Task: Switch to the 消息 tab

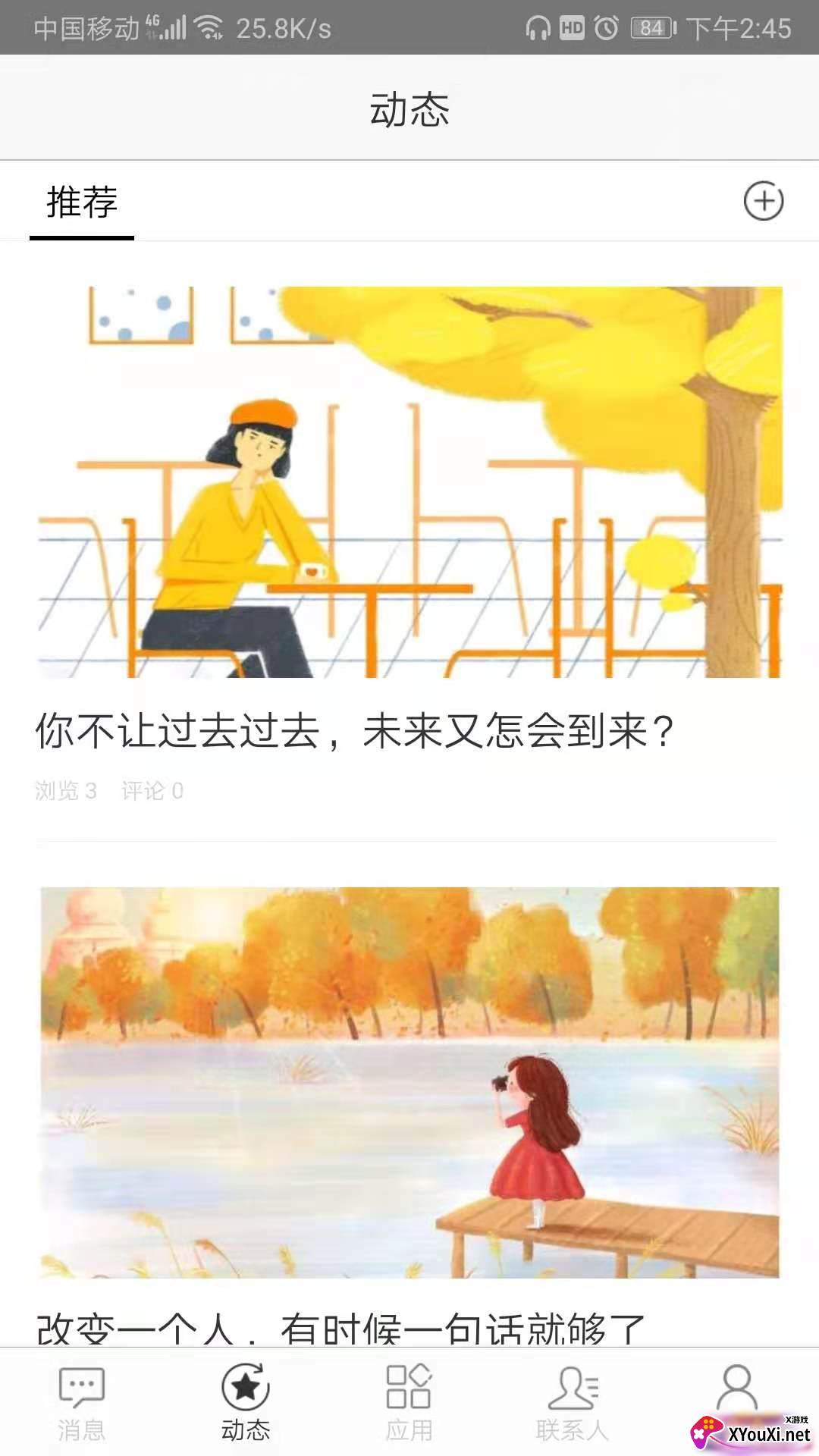Action: (x=82, y=1403)
